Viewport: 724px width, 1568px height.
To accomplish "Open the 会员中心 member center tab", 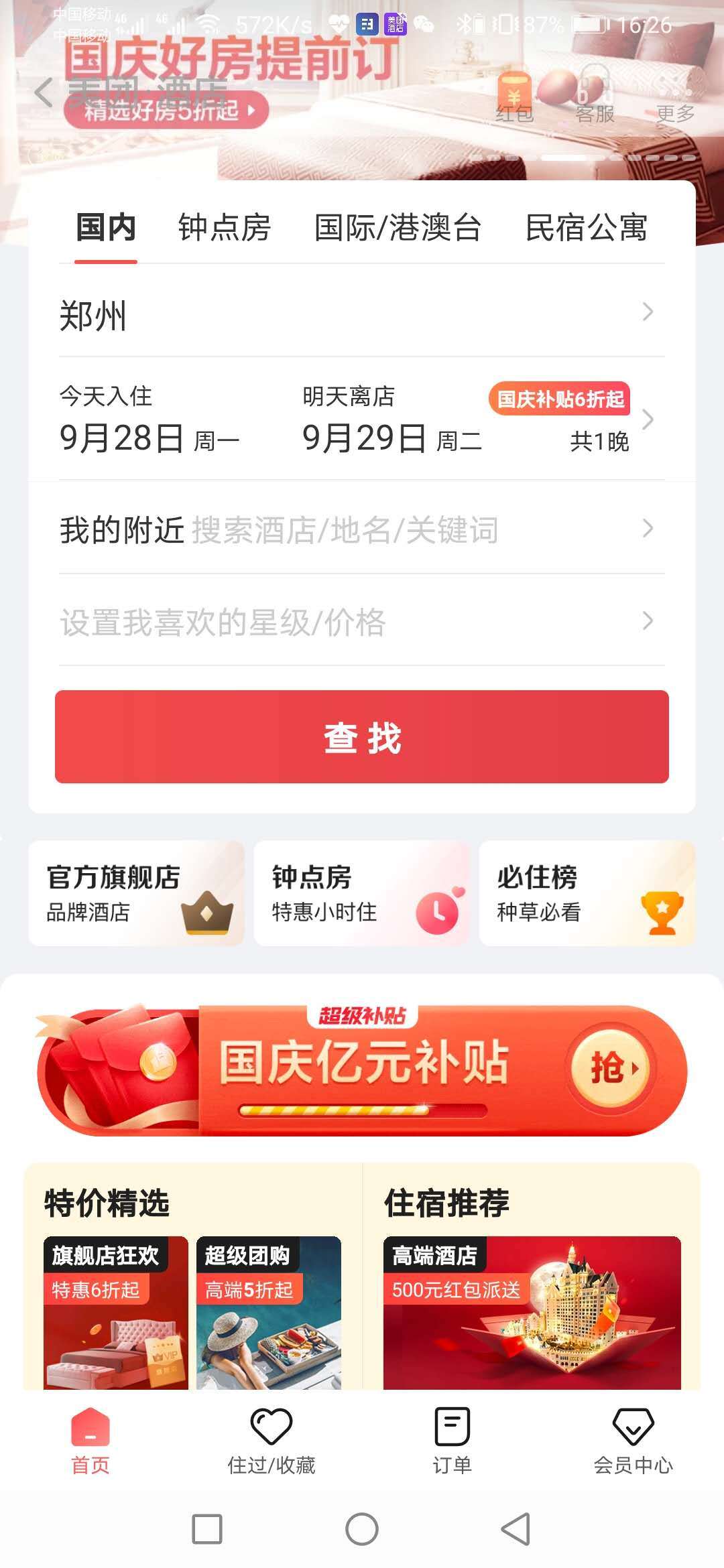I will [633, 1441].
